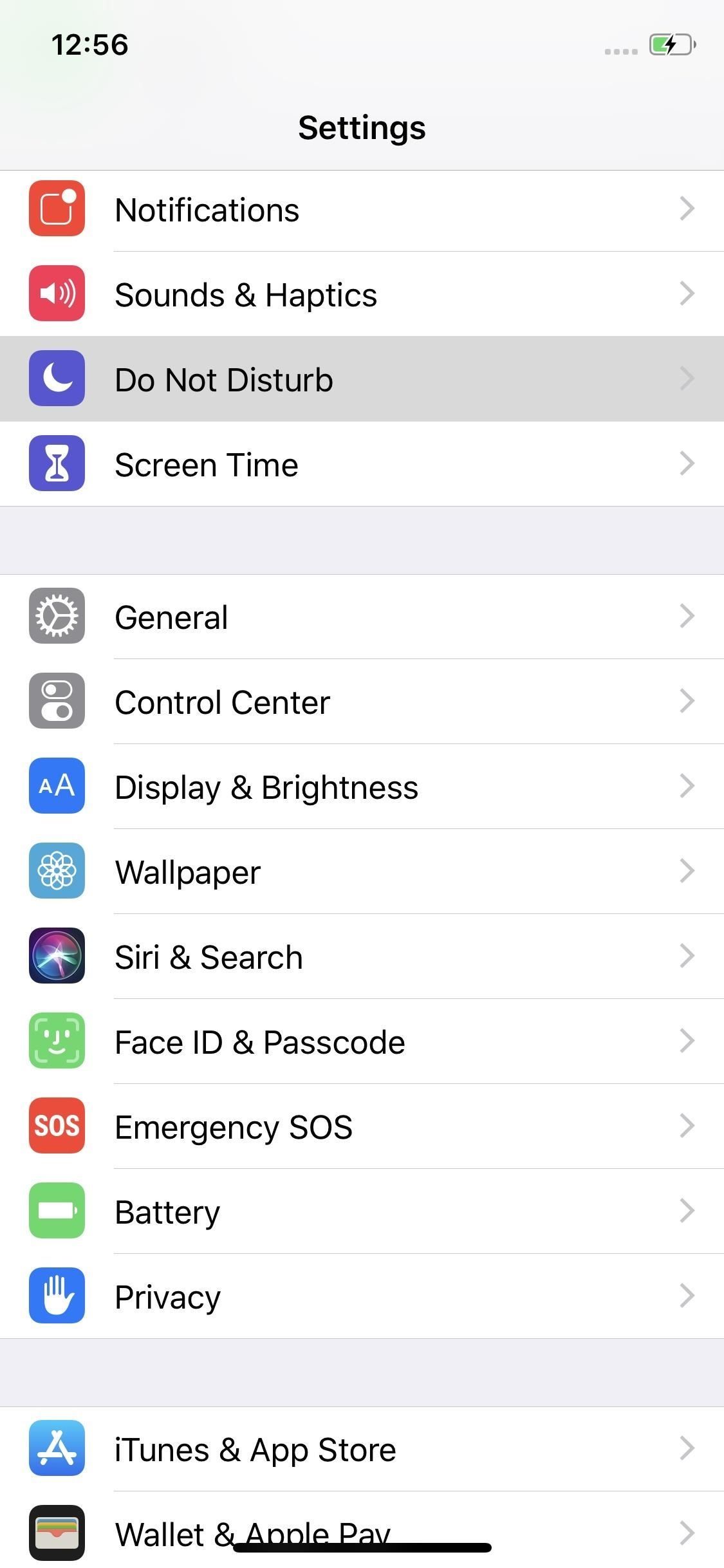Select the General gear icon
This screenshot has width=724, height=1568.
57,616
